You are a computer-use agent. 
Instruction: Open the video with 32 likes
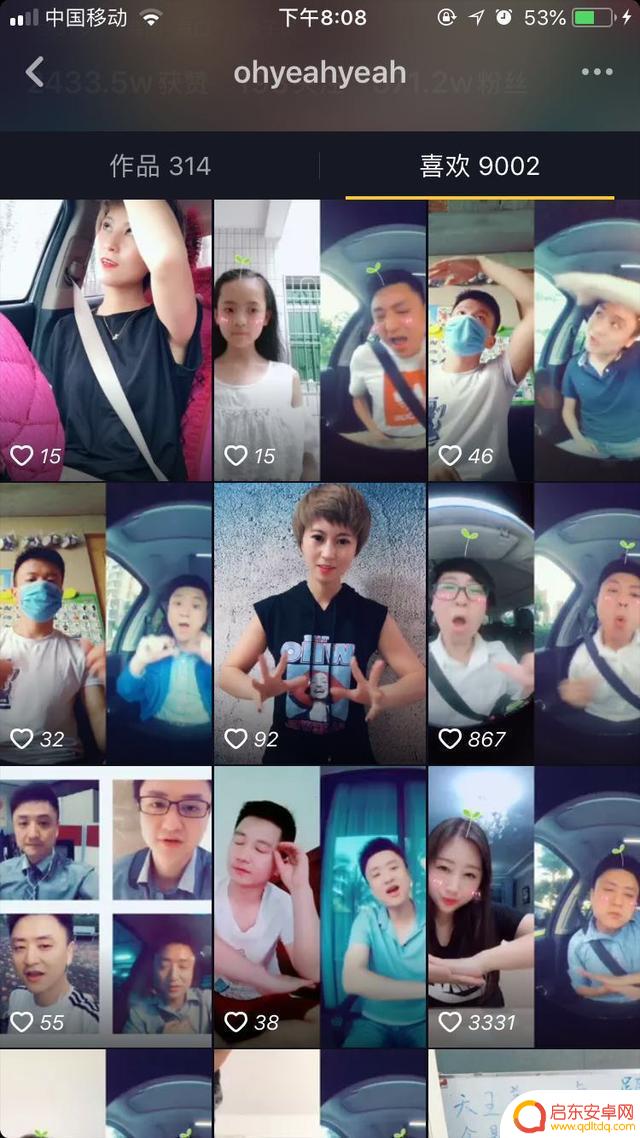105,623
